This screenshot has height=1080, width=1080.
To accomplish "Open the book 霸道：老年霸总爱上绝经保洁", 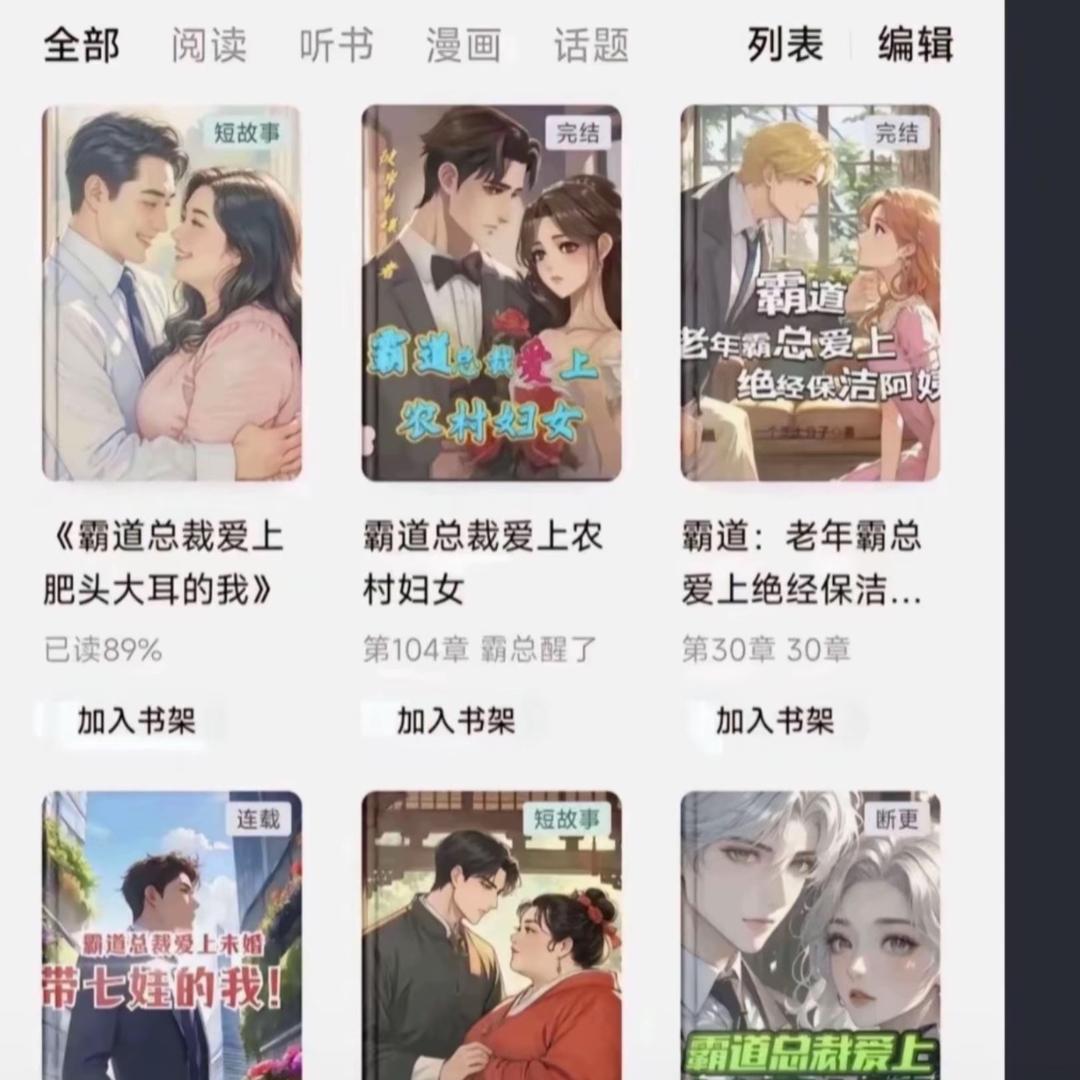I will click(x=810, y=293).
